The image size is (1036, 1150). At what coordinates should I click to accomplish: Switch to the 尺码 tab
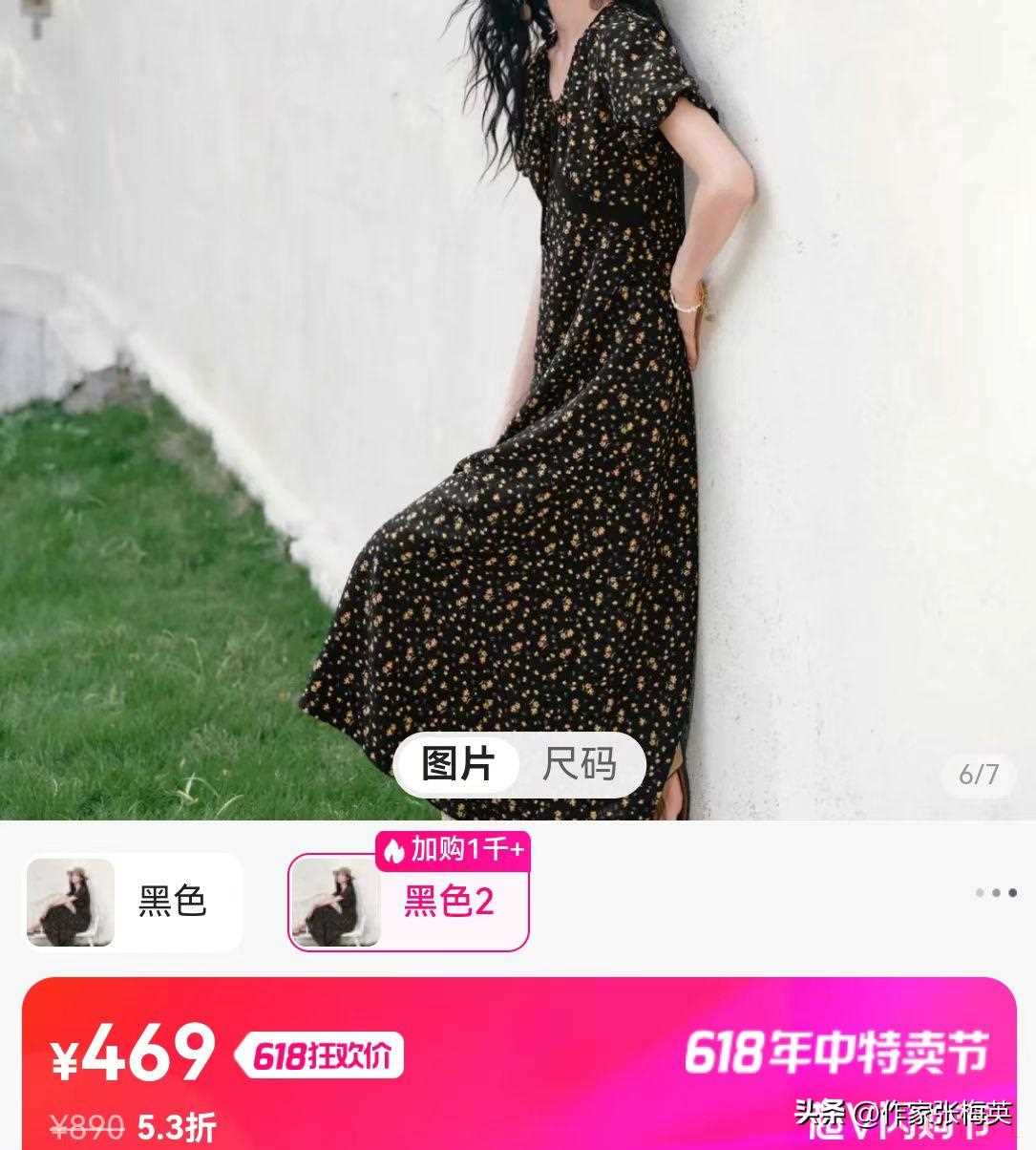(x=580, y=765)
